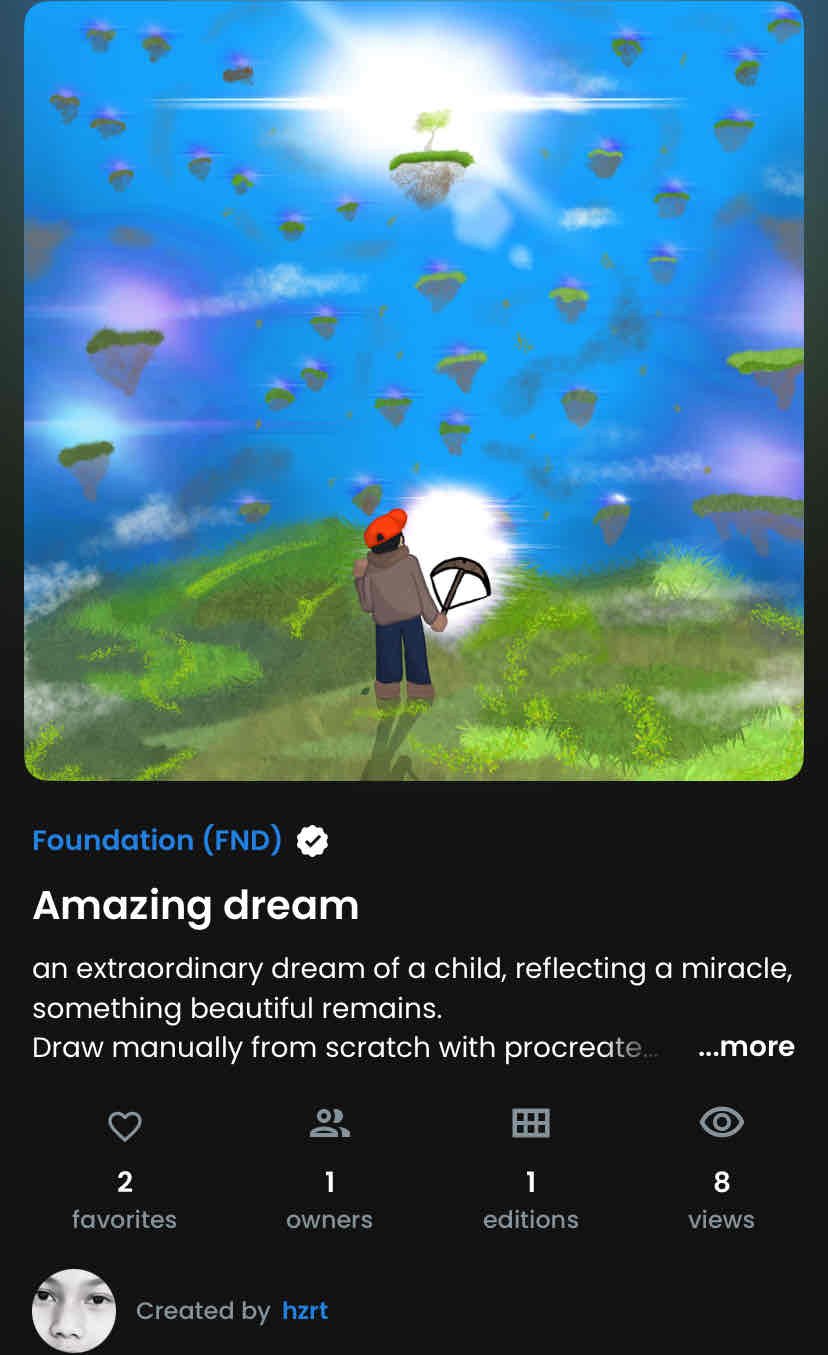
Task: Open the Amazing dream artwork image
Action: pos(414,390)
